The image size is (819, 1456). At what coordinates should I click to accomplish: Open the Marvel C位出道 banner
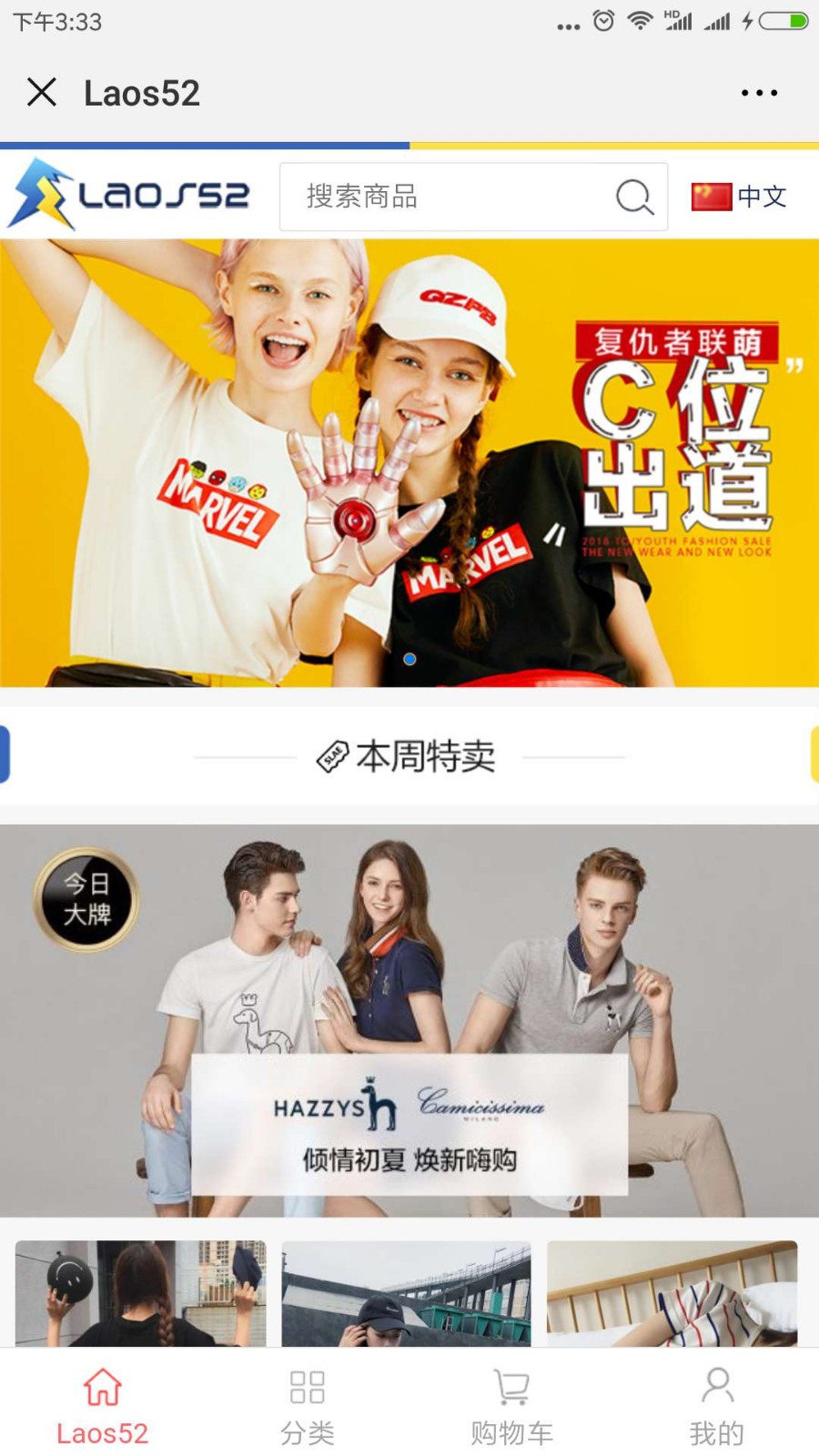[409, 462]
